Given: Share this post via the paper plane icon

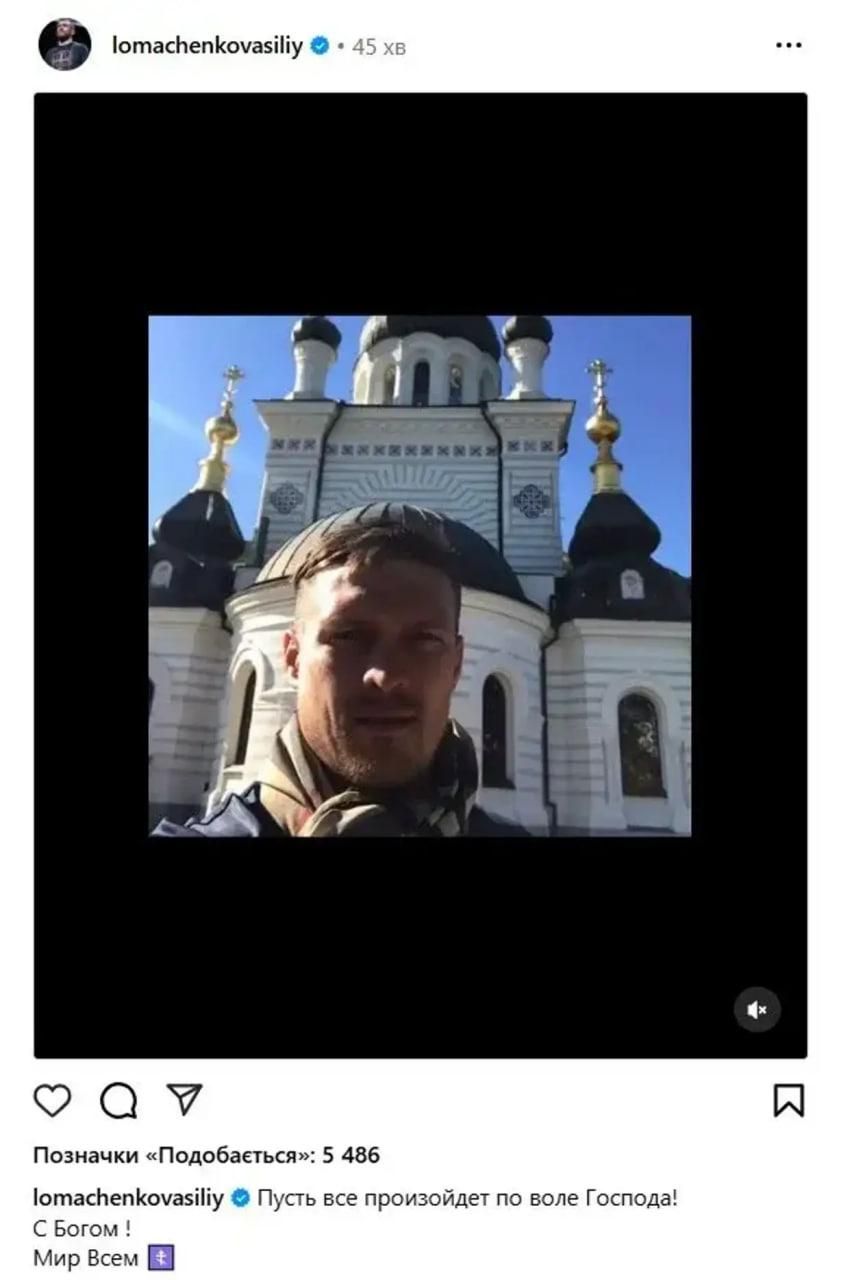Looking at the screenshot, I should tap(184, 1100).
